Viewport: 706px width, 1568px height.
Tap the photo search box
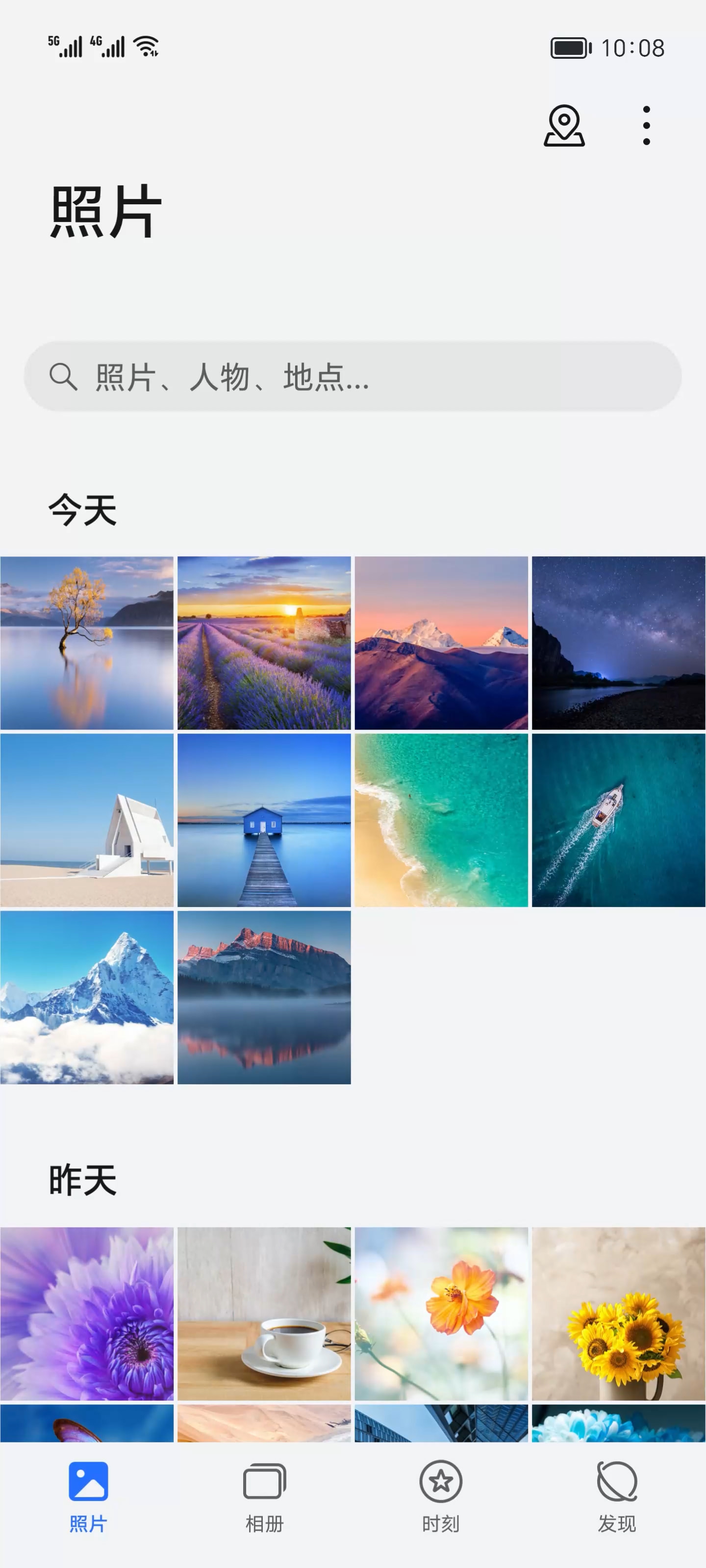coord(353,377)
